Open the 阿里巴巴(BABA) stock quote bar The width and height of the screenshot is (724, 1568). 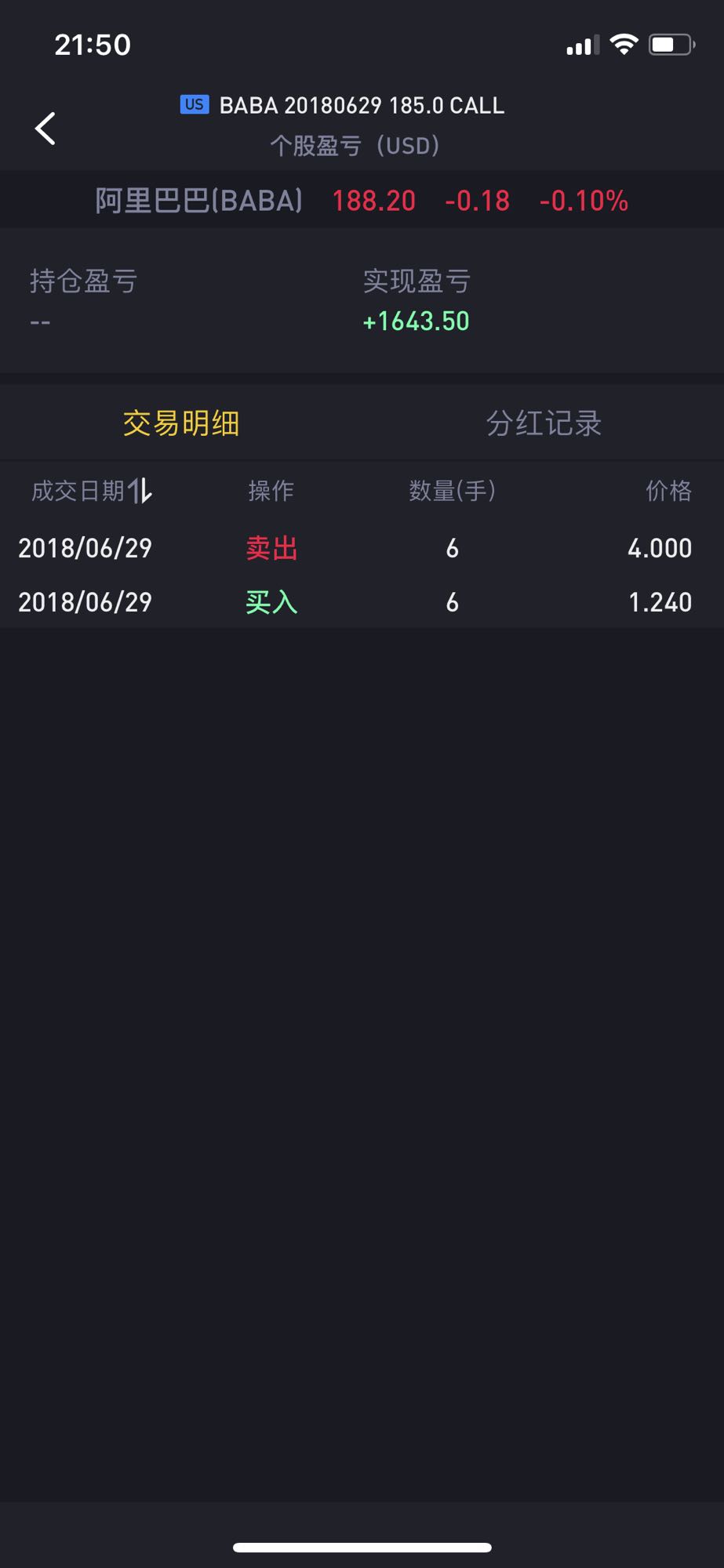point(362,201)
